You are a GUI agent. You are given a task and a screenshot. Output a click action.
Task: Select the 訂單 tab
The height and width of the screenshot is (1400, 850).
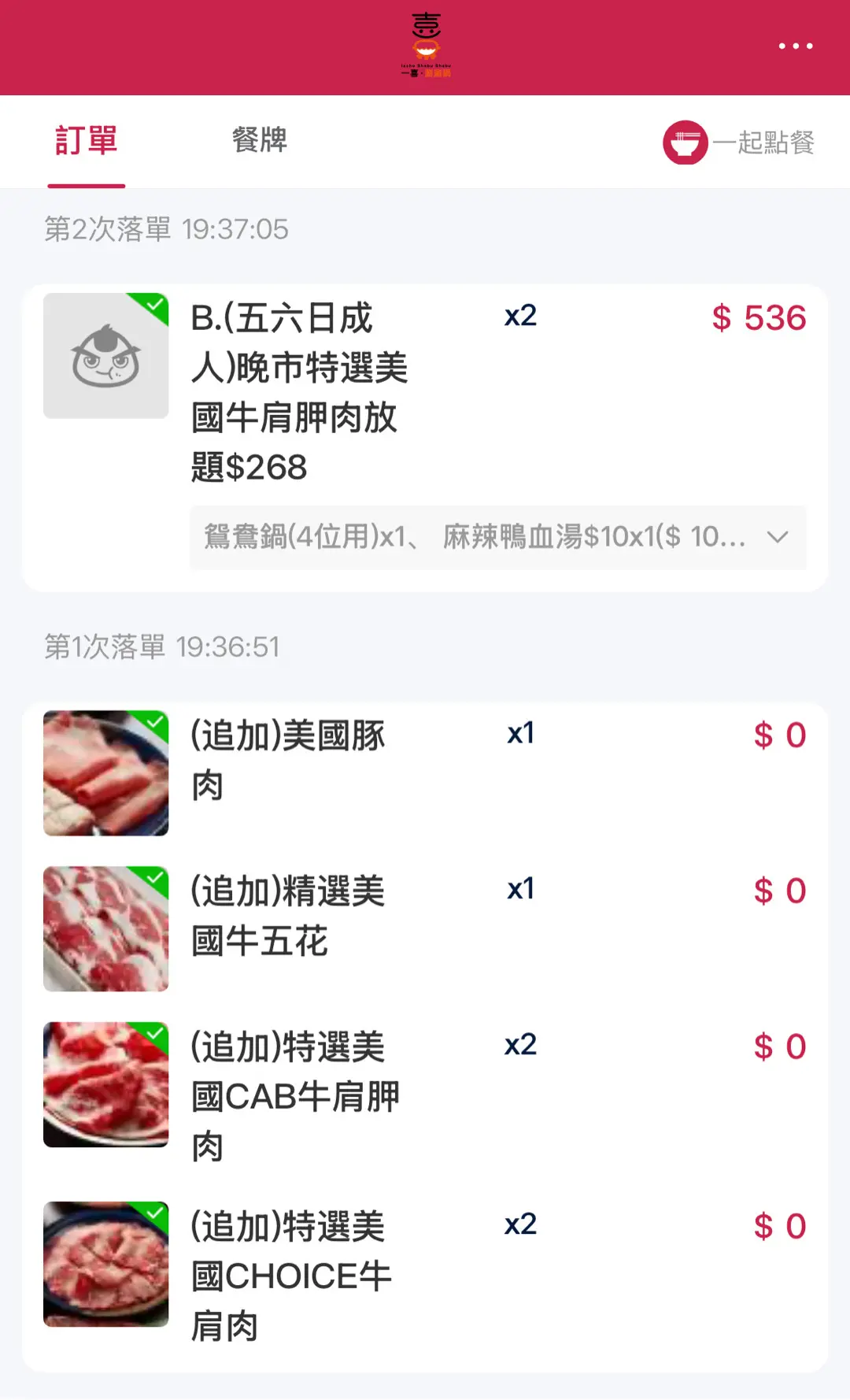tap(87, 141)
